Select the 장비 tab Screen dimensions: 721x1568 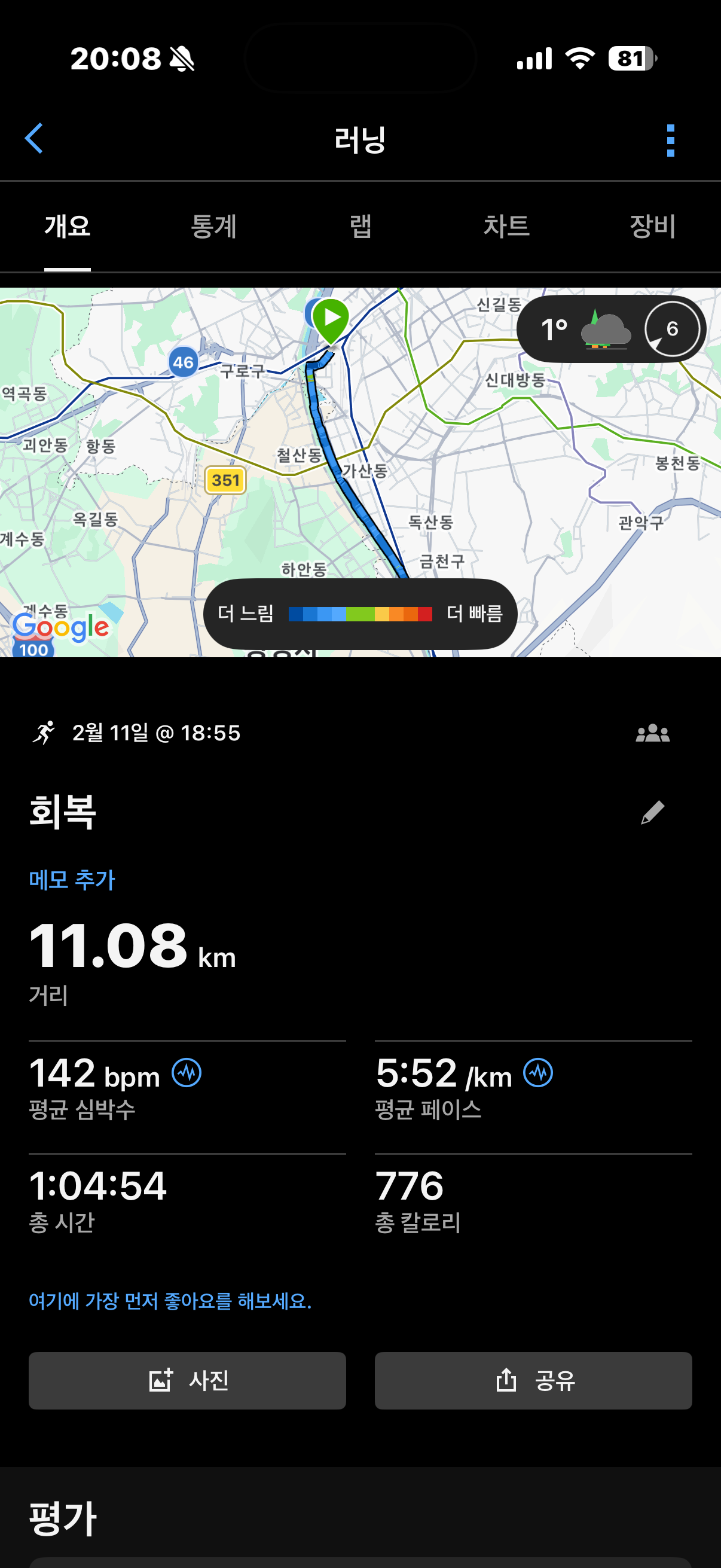(652, 226)
